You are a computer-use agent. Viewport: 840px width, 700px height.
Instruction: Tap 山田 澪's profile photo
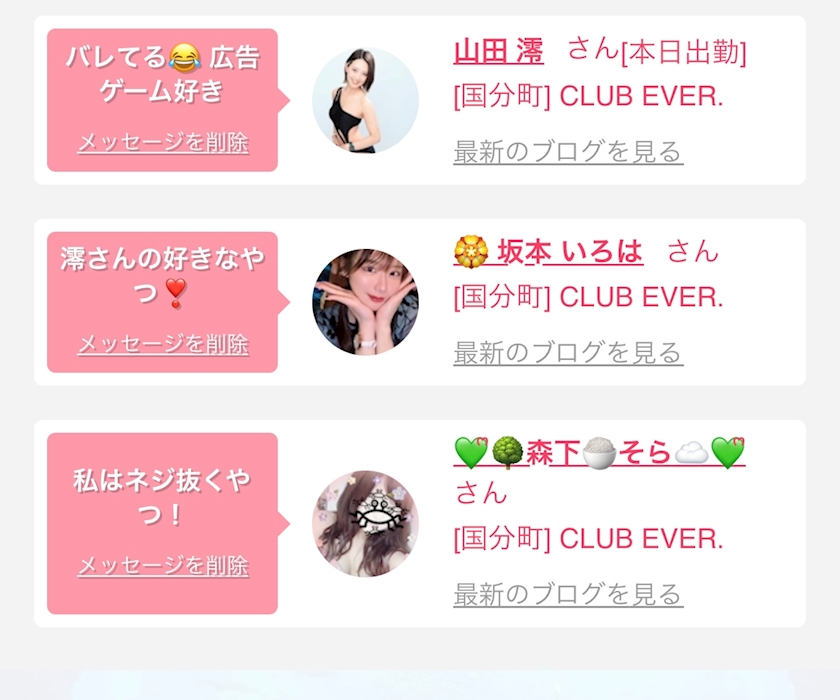pyautogui.click(x=365, y=100)
